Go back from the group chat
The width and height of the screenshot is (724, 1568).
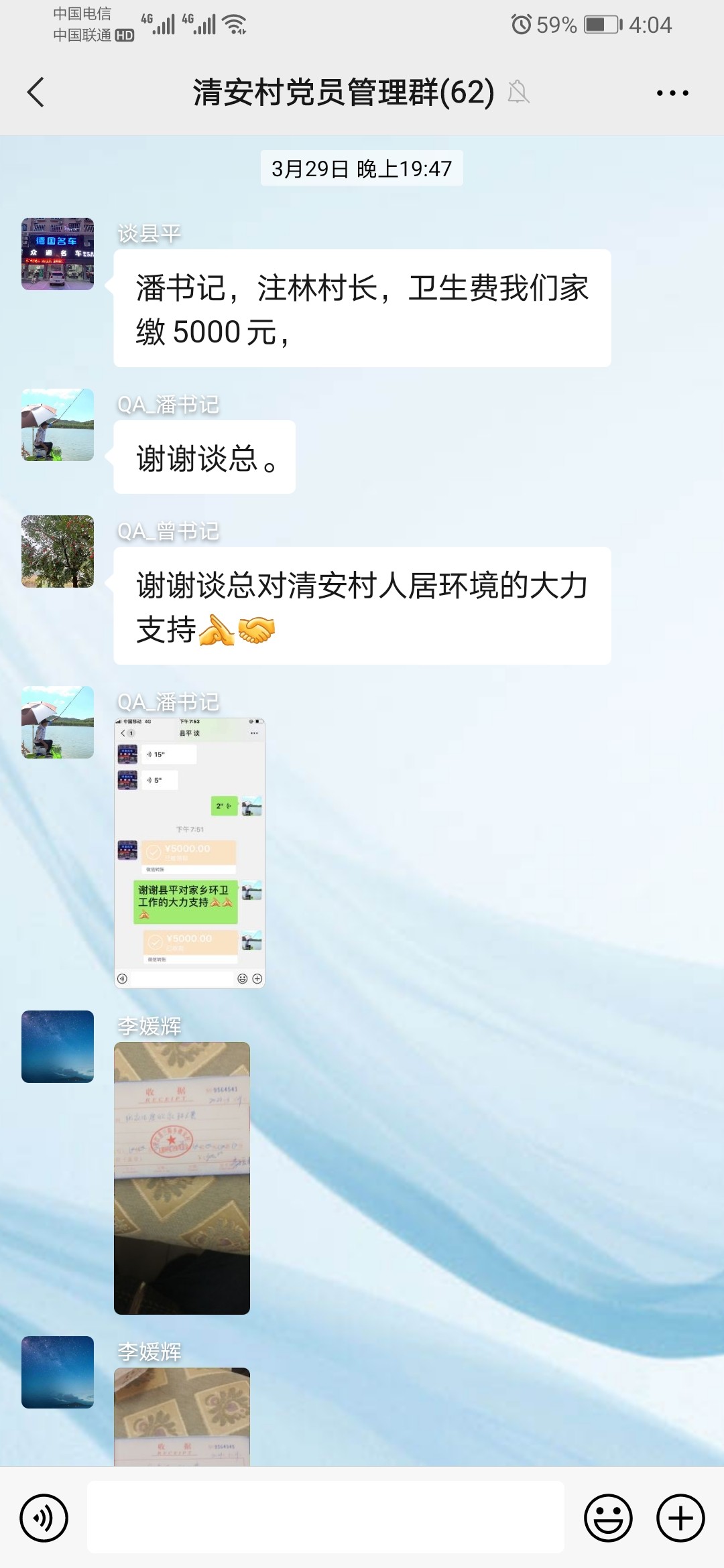click(36, 92)
